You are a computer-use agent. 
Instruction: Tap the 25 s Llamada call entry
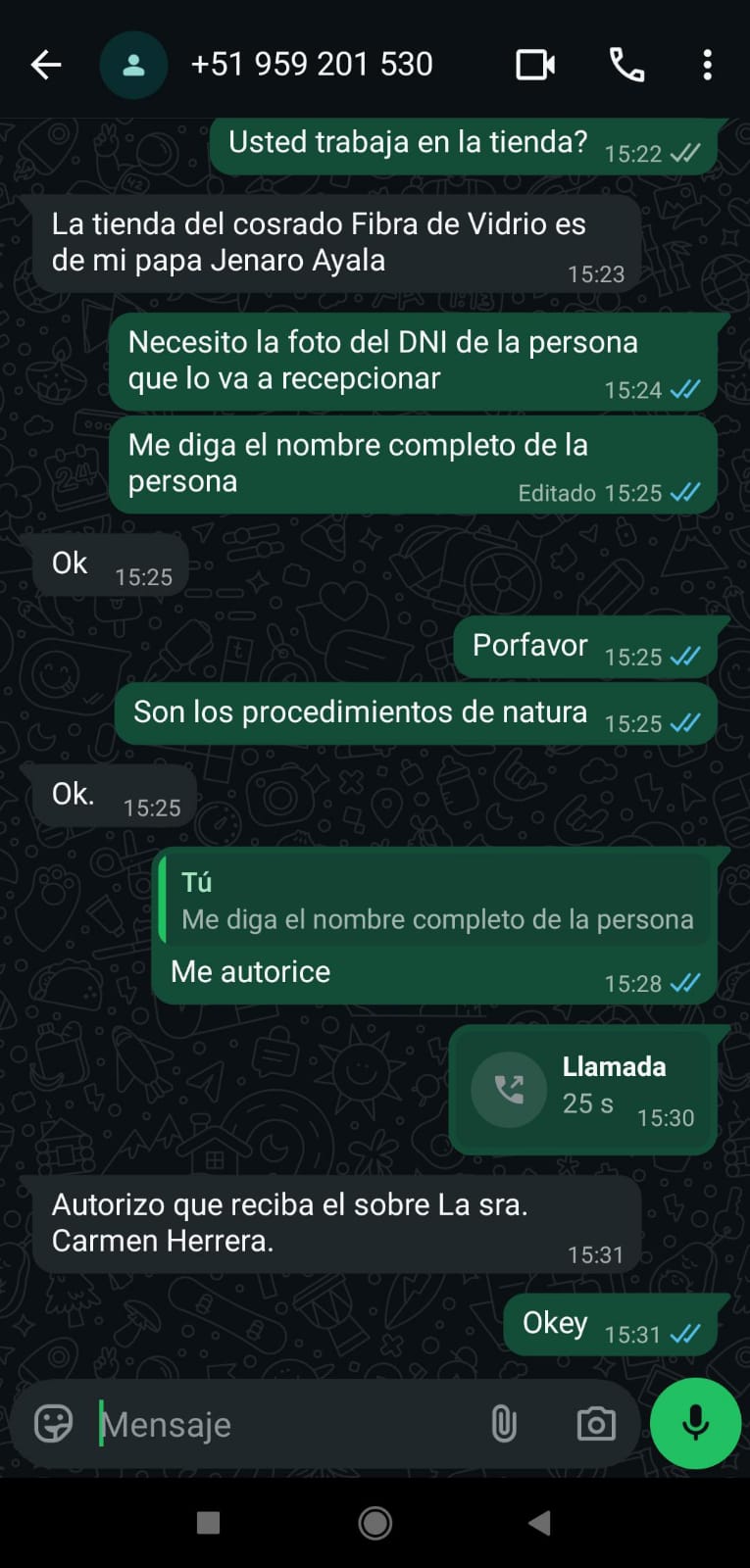[x=583, y=1089]
